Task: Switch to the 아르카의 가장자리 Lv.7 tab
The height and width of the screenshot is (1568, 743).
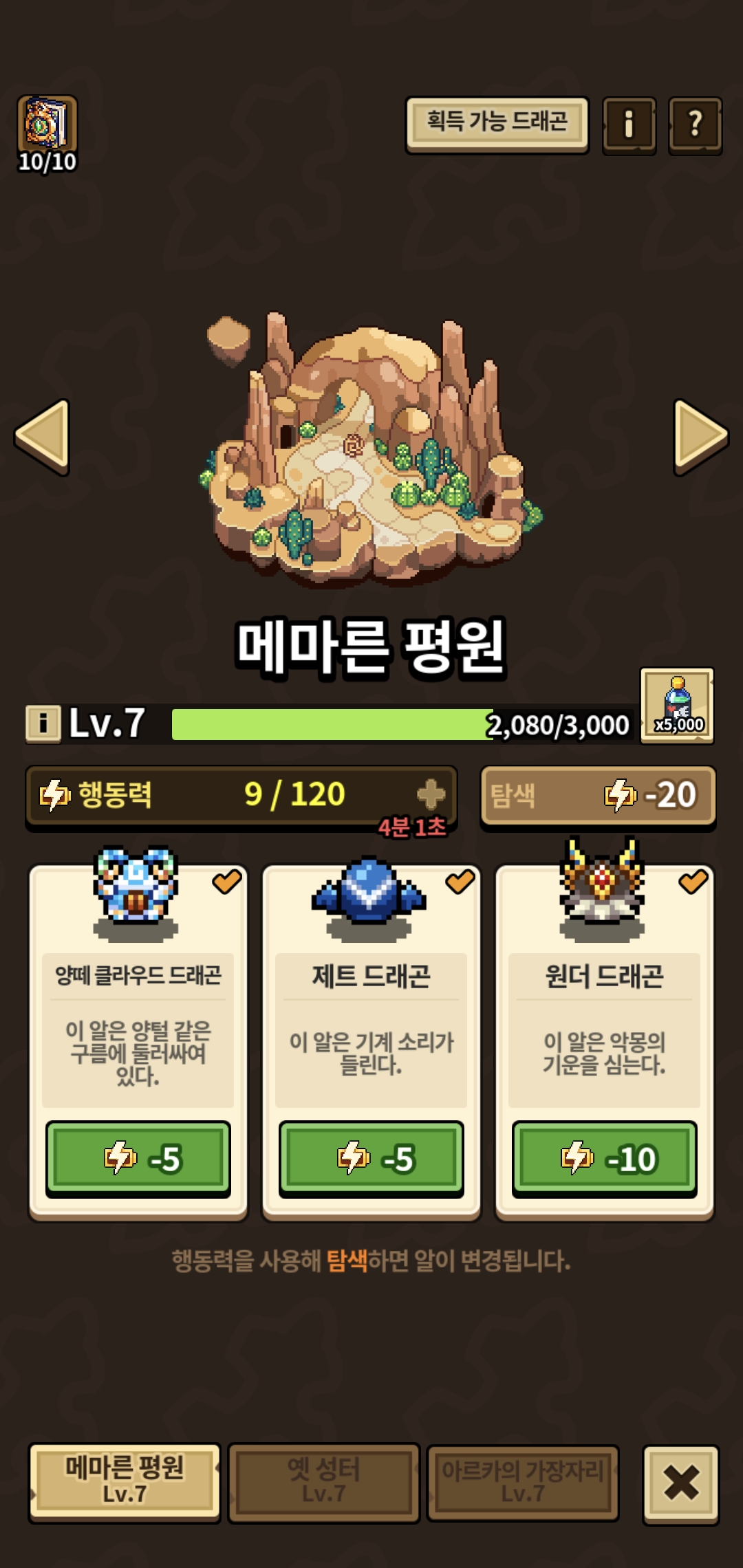Action: click(523, 1481)
